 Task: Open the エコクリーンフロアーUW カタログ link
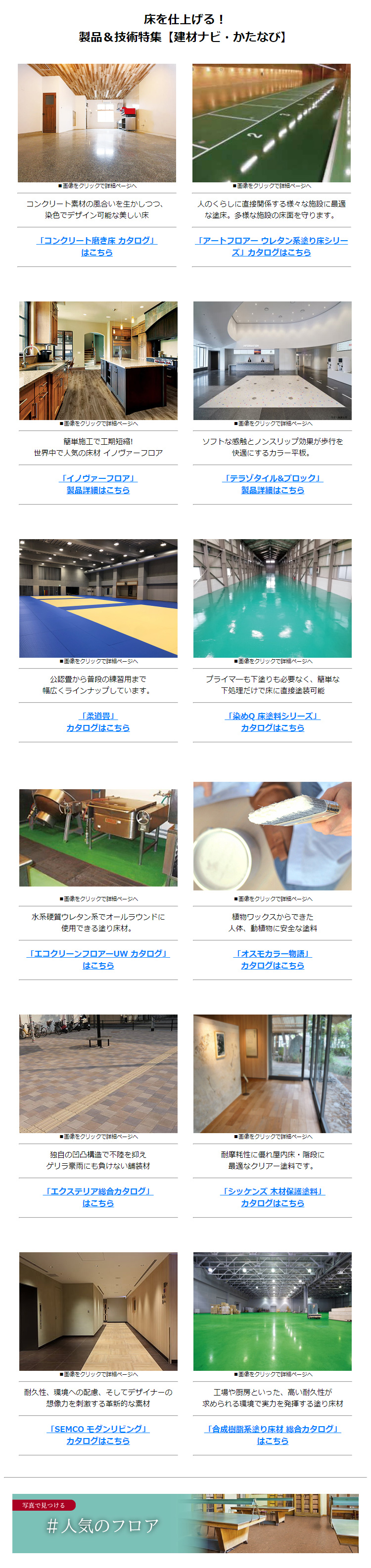coord(98,953)
